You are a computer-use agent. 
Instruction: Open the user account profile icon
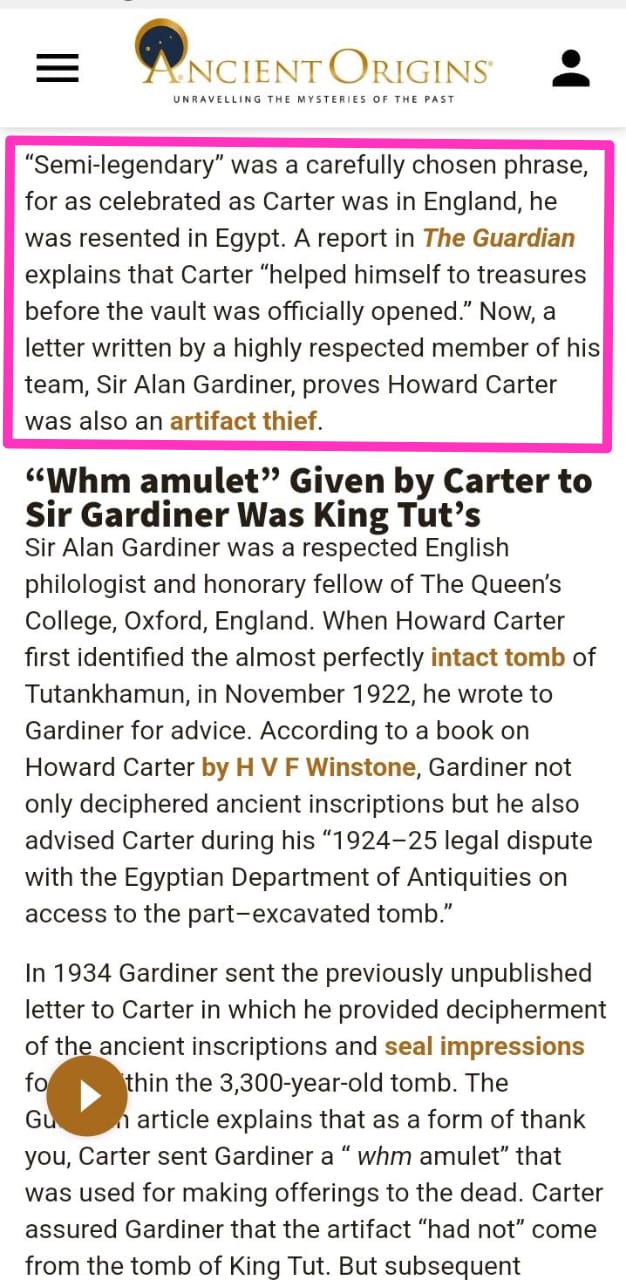click(571, 67)
